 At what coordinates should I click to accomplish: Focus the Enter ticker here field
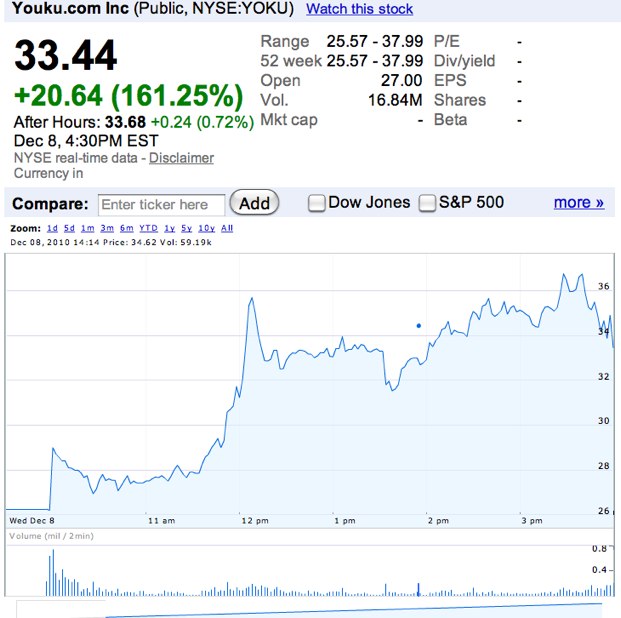(161, 204)
